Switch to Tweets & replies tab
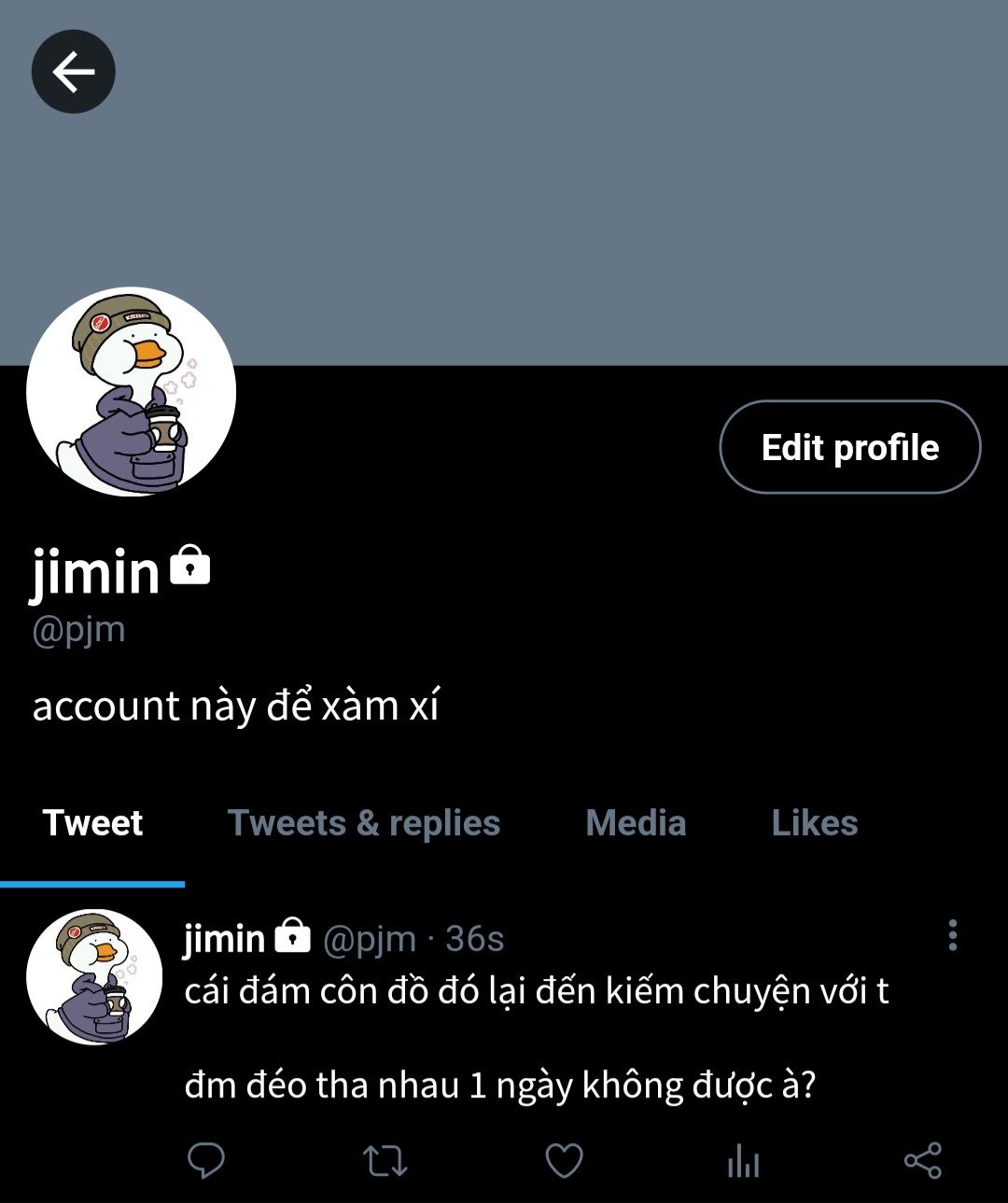 pyautogui.click(x=363, y=823)
